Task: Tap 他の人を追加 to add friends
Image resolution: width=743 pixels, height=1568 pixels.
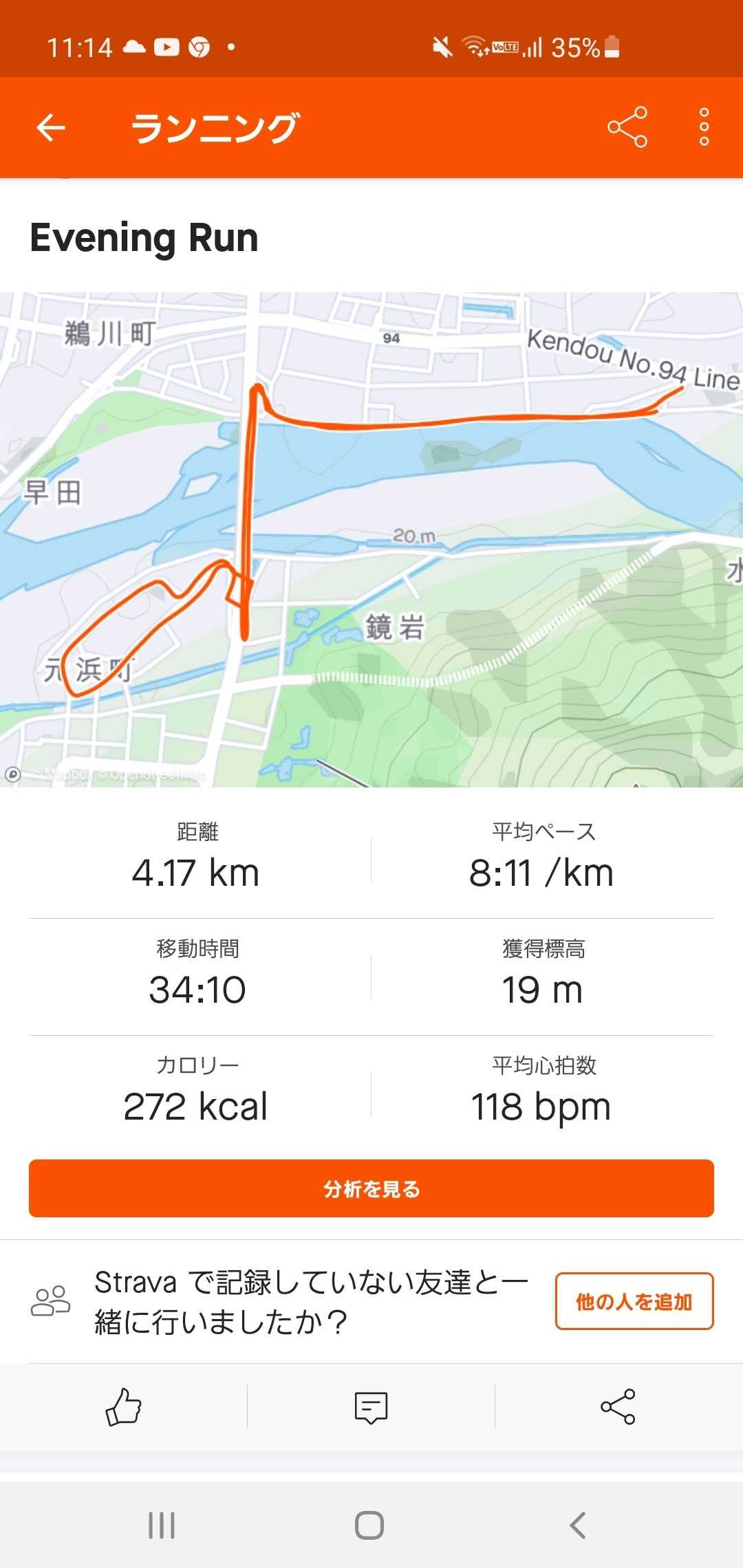Action: 634,1301
